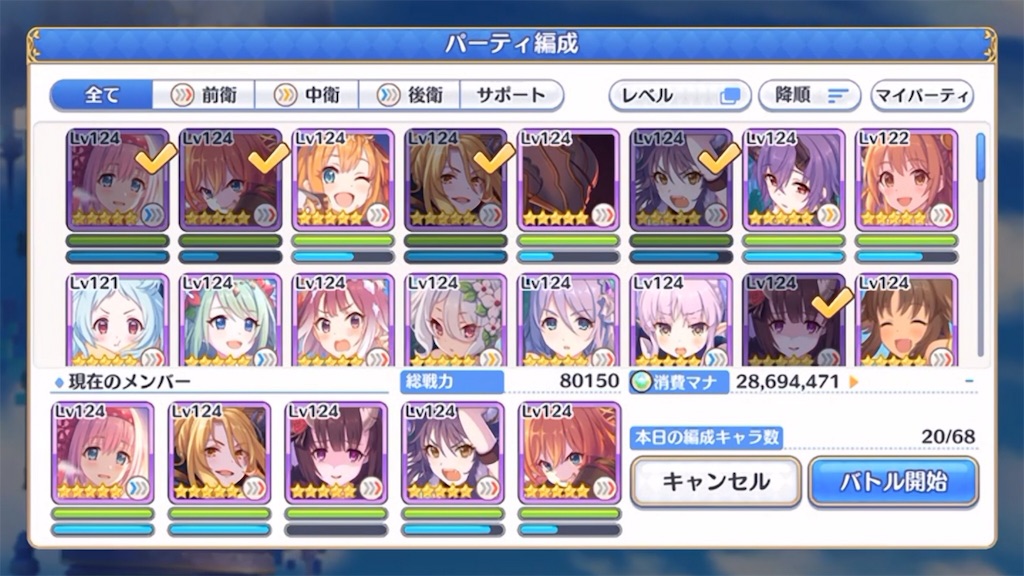Switch to the 中衛 tab
The image size is (1024, 576).
[306, 95]
